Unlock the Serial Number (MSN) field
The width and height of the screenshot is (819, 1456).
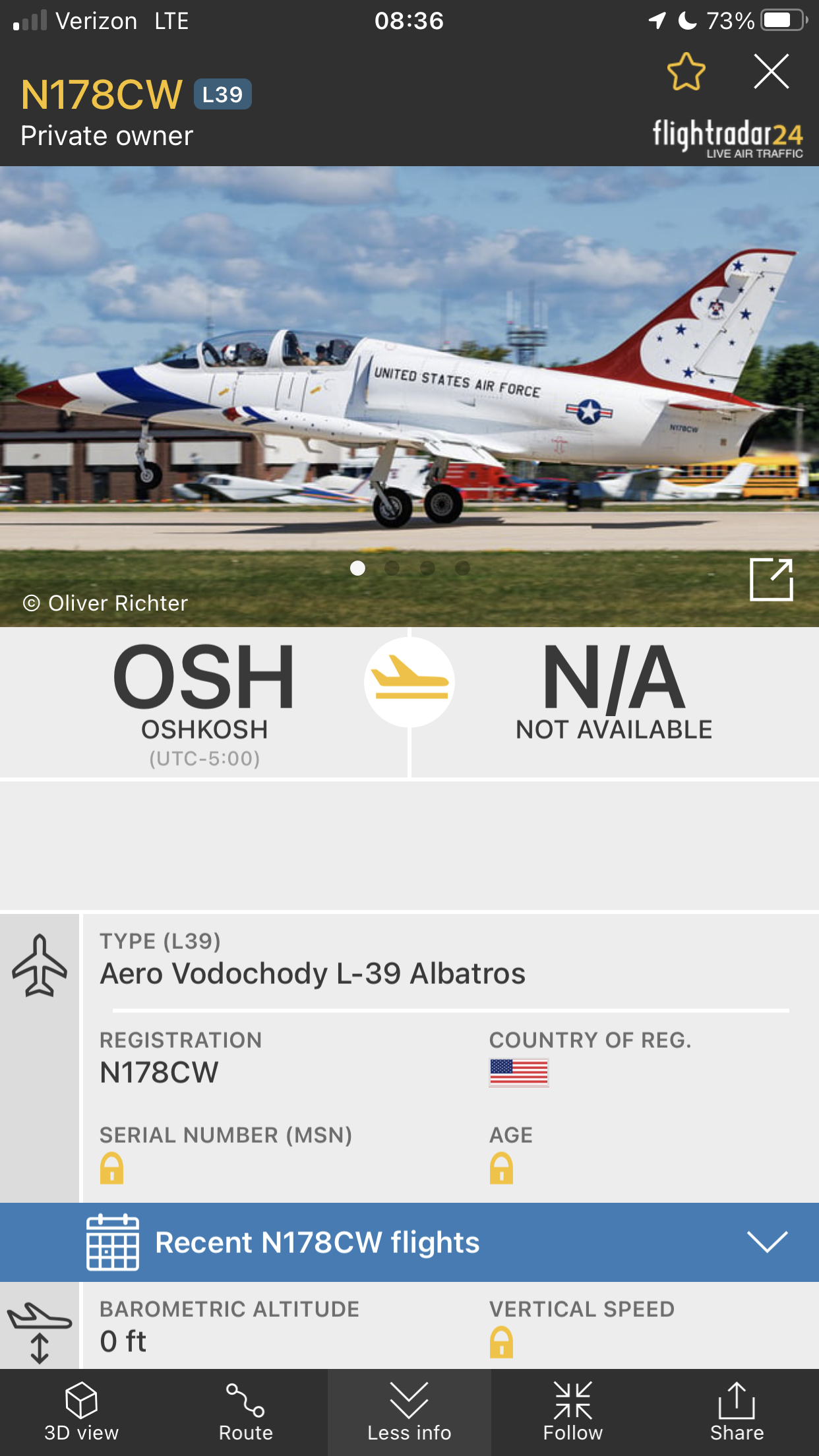point(112,1168)
